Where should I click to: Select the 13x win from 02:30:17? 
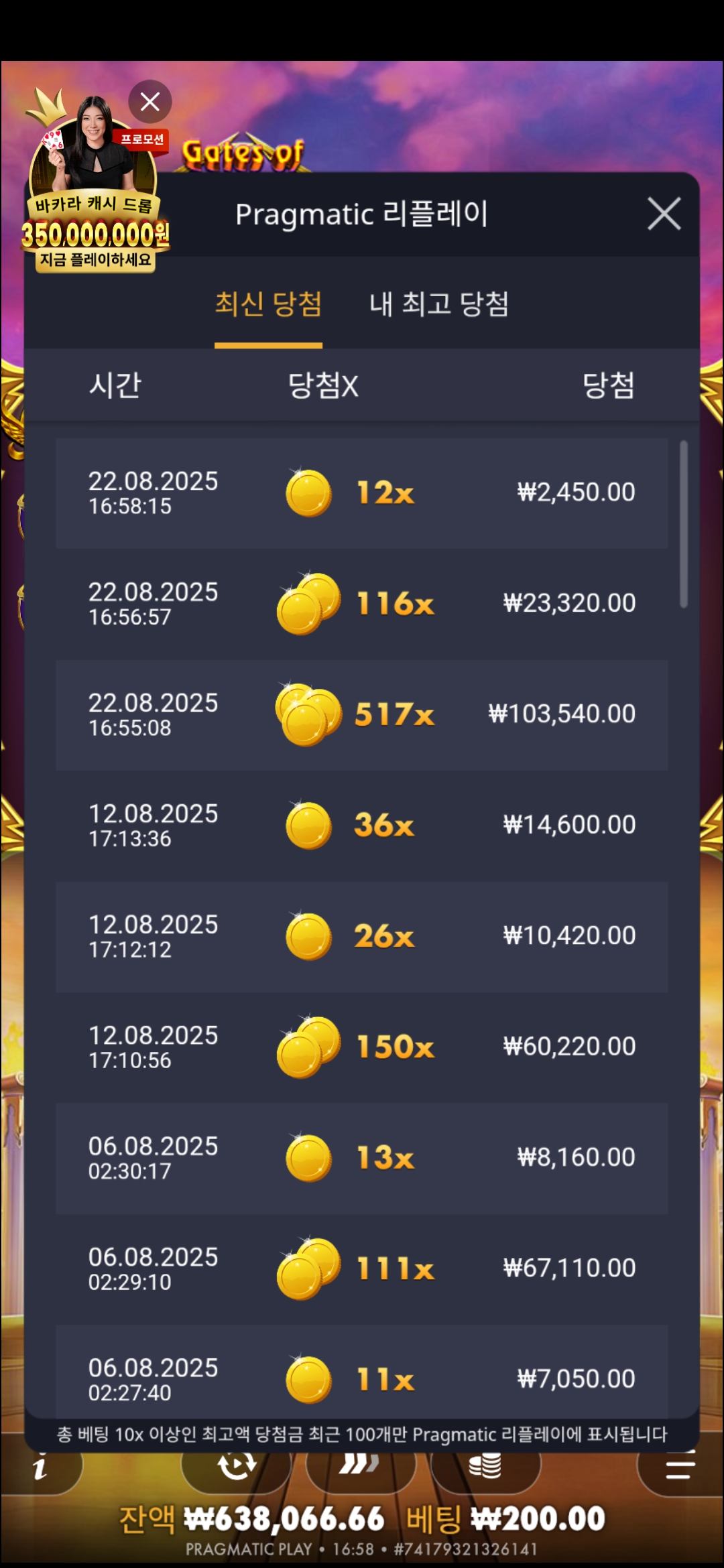pyautogui.click(x=361, y=1158)
